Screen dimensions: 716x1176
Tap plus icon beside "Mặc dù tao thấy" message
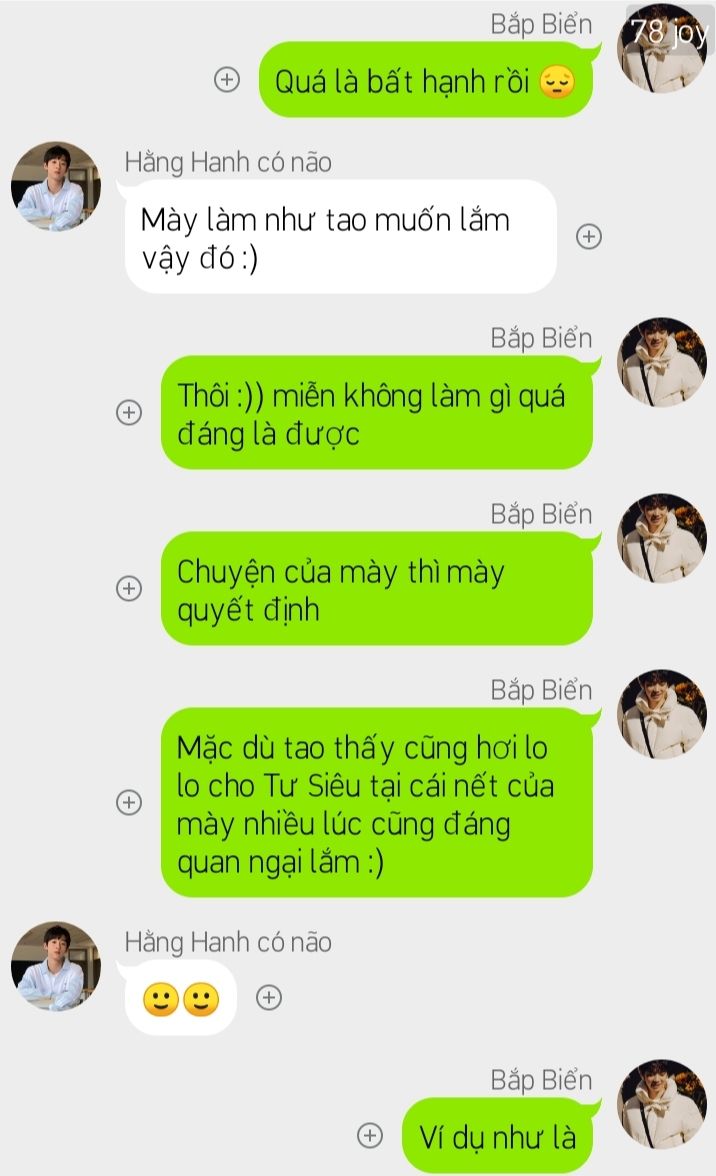(129, 802)
